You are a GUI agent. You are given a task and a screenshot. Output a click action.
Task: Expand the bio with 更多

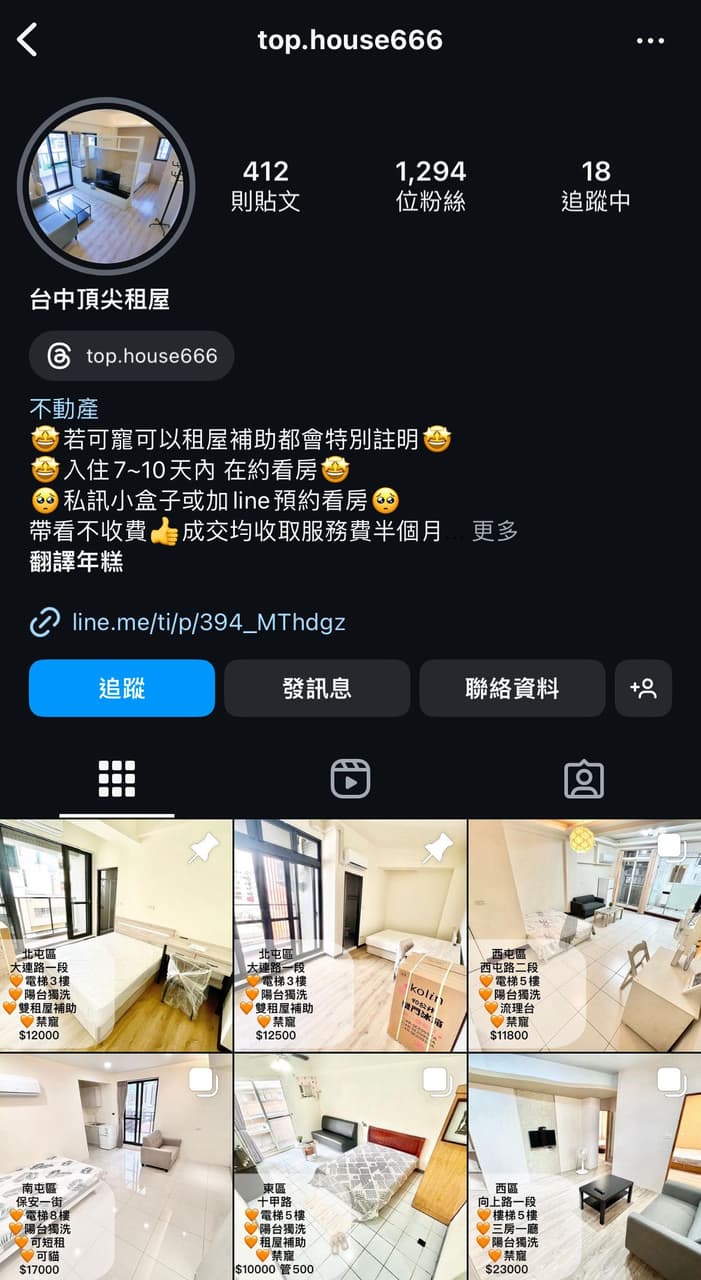coord(494,531)
